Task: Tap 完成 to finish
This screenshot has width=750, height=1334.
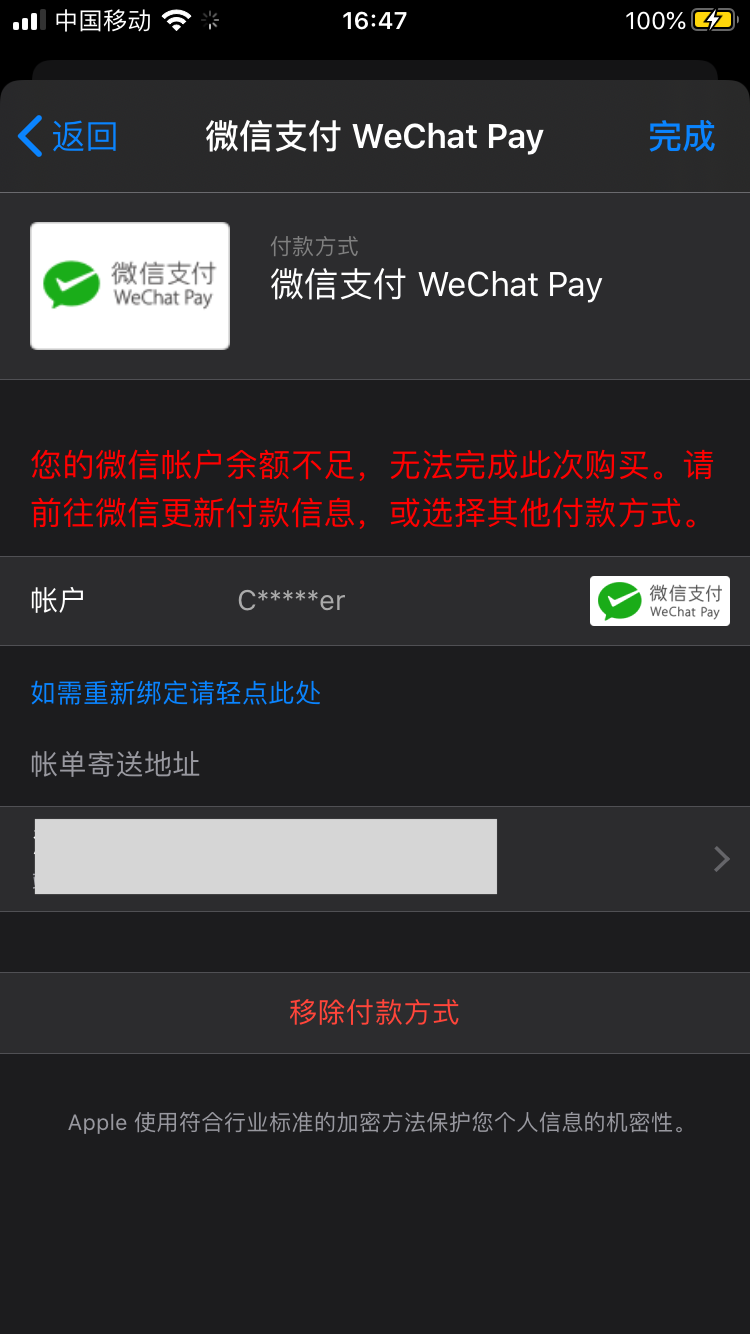Action: 681,136
